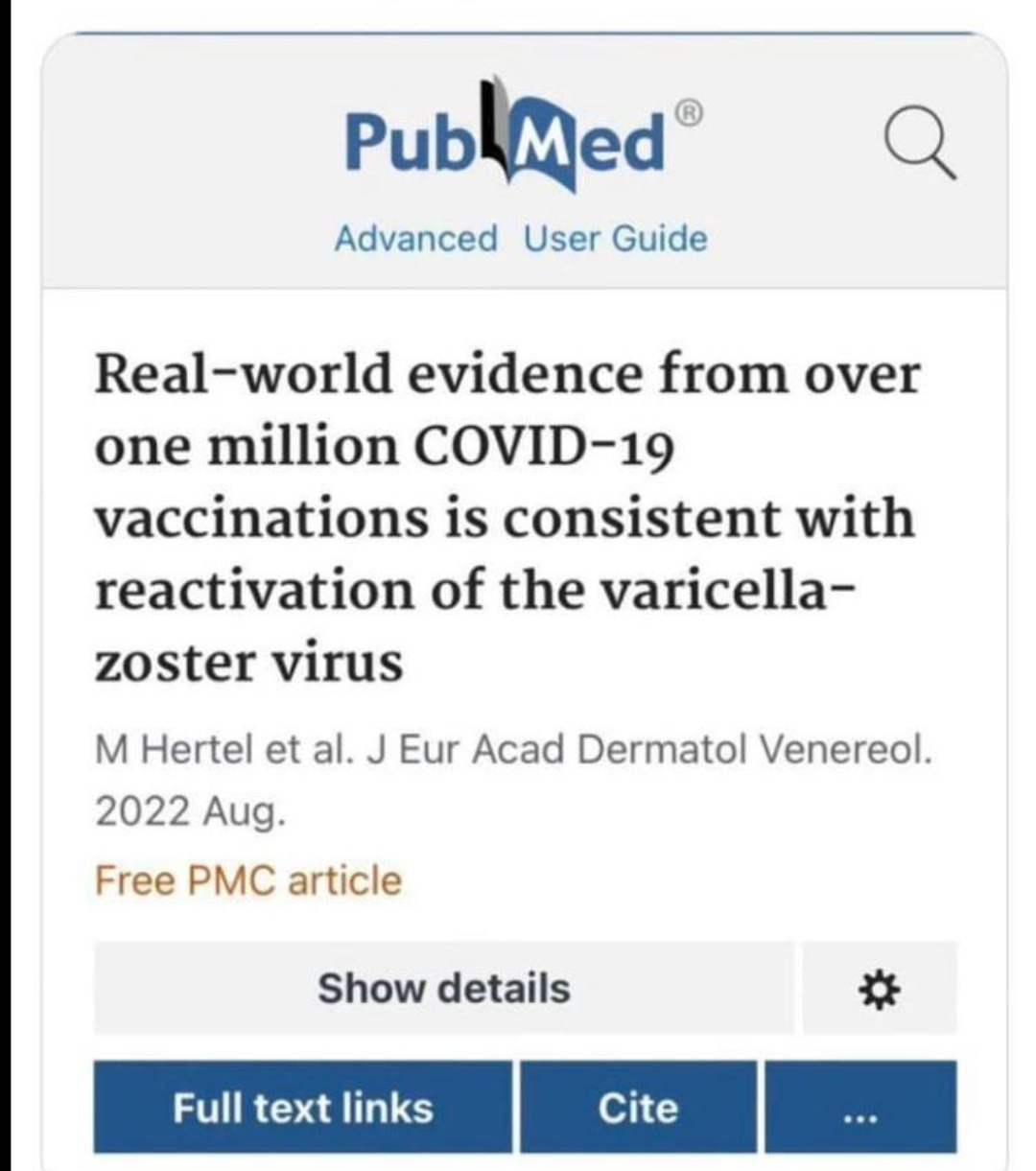
Task: Open the User Guide link
Action: click(615, 238)
